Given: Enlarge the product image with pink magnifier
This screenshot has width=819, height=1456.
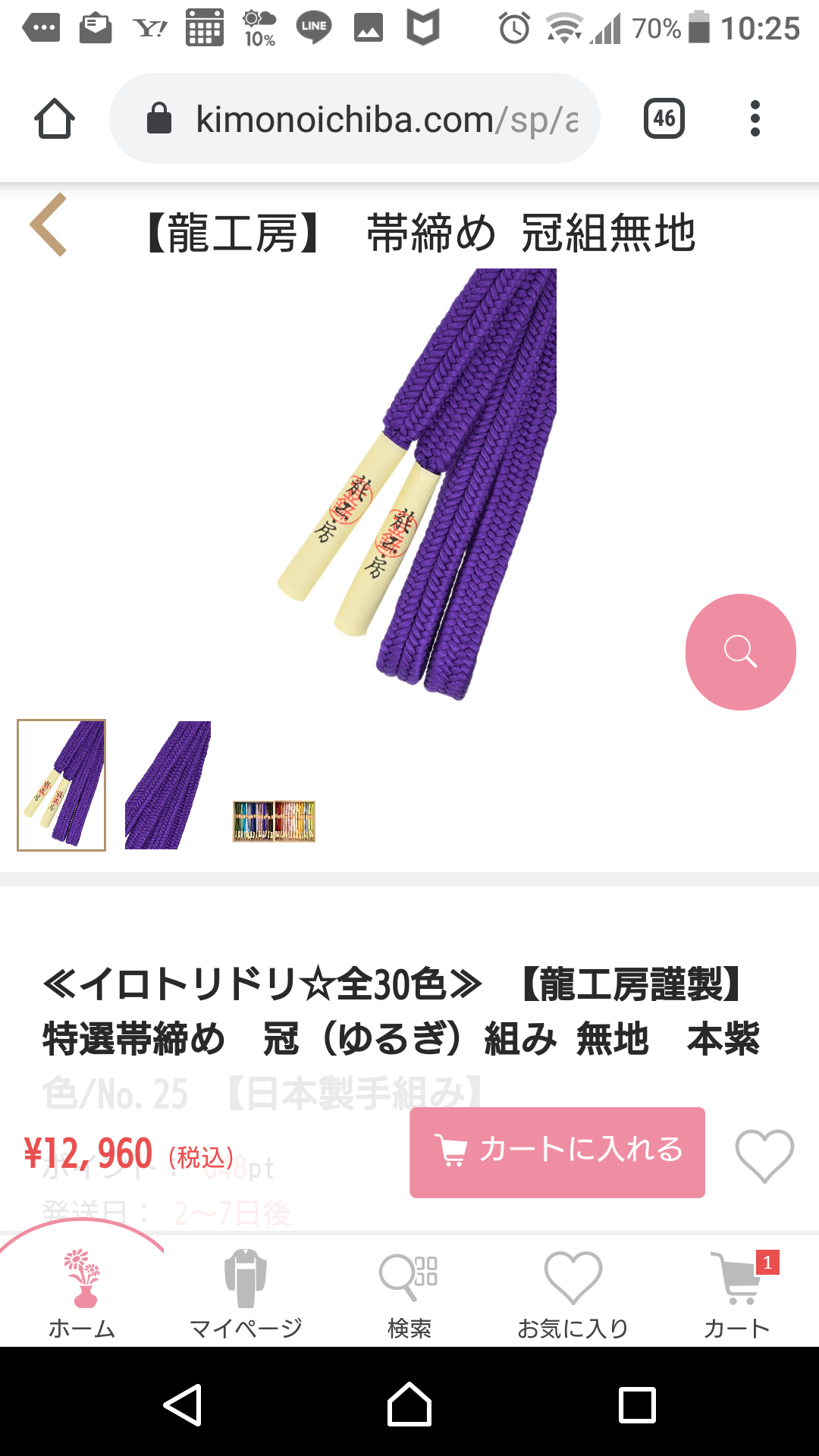Looking at the screenshot, I should tap(740, 652).
